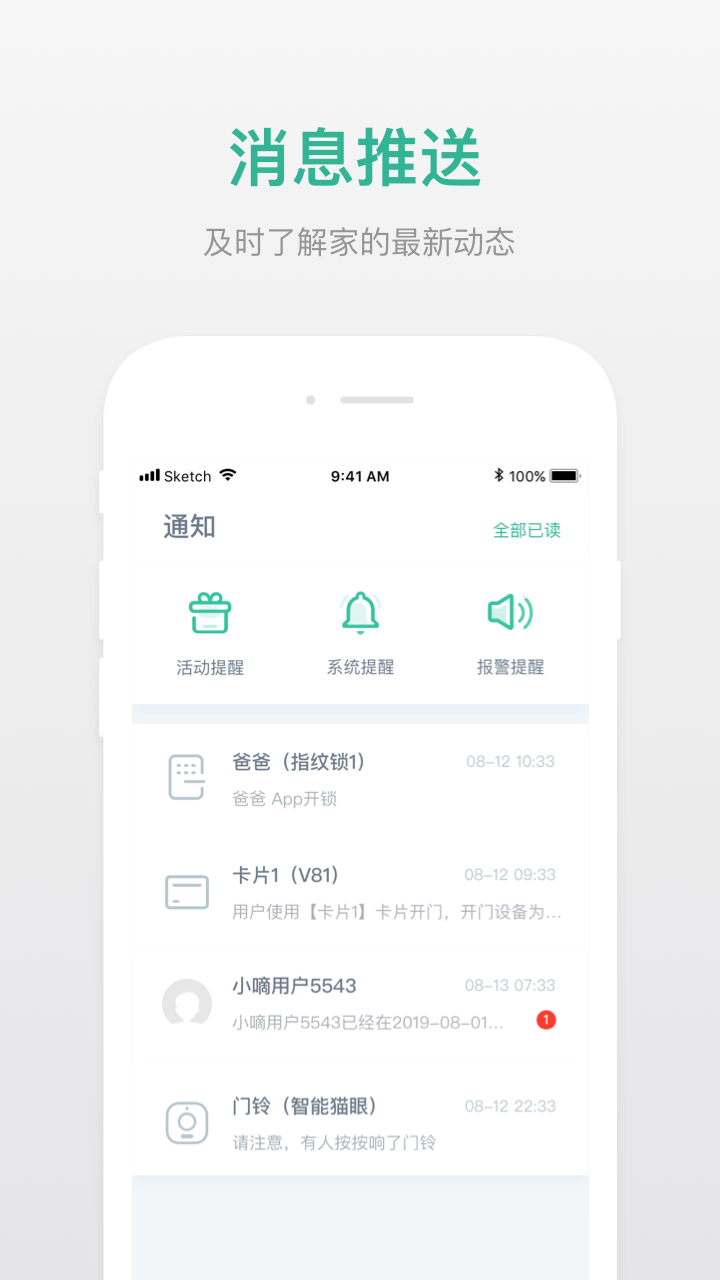Tap 全部已读 to mark all read
Screen dimensions: 720x1280
click(x=527, y=532)
